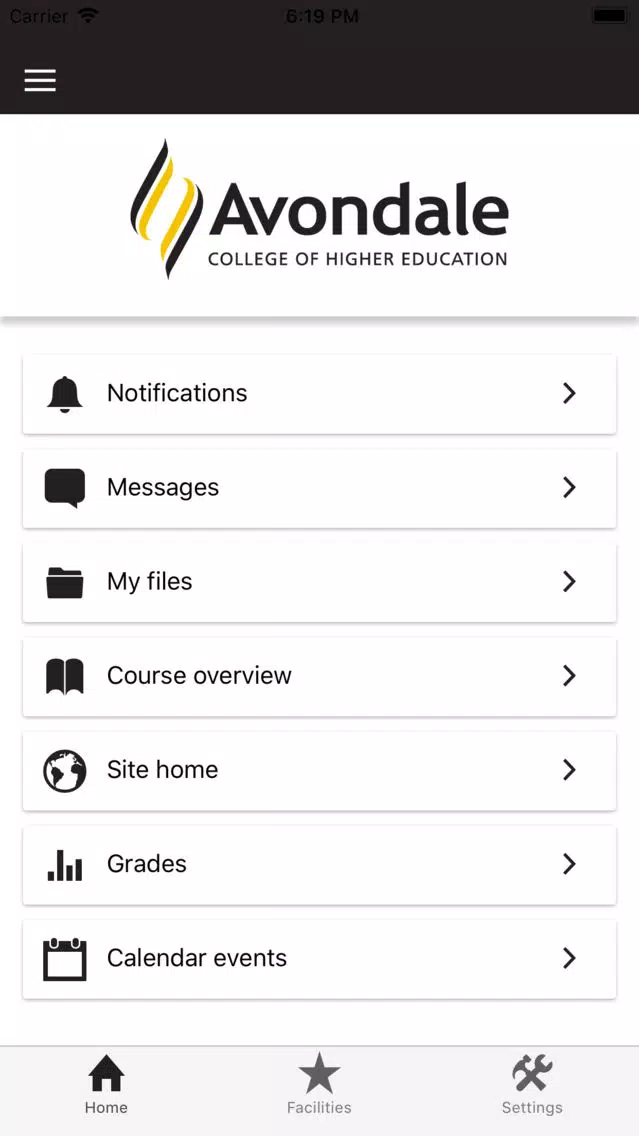Open the Notifications row
The height and width of the screenshot is (1136, 639).
click(x=320, y=393)
